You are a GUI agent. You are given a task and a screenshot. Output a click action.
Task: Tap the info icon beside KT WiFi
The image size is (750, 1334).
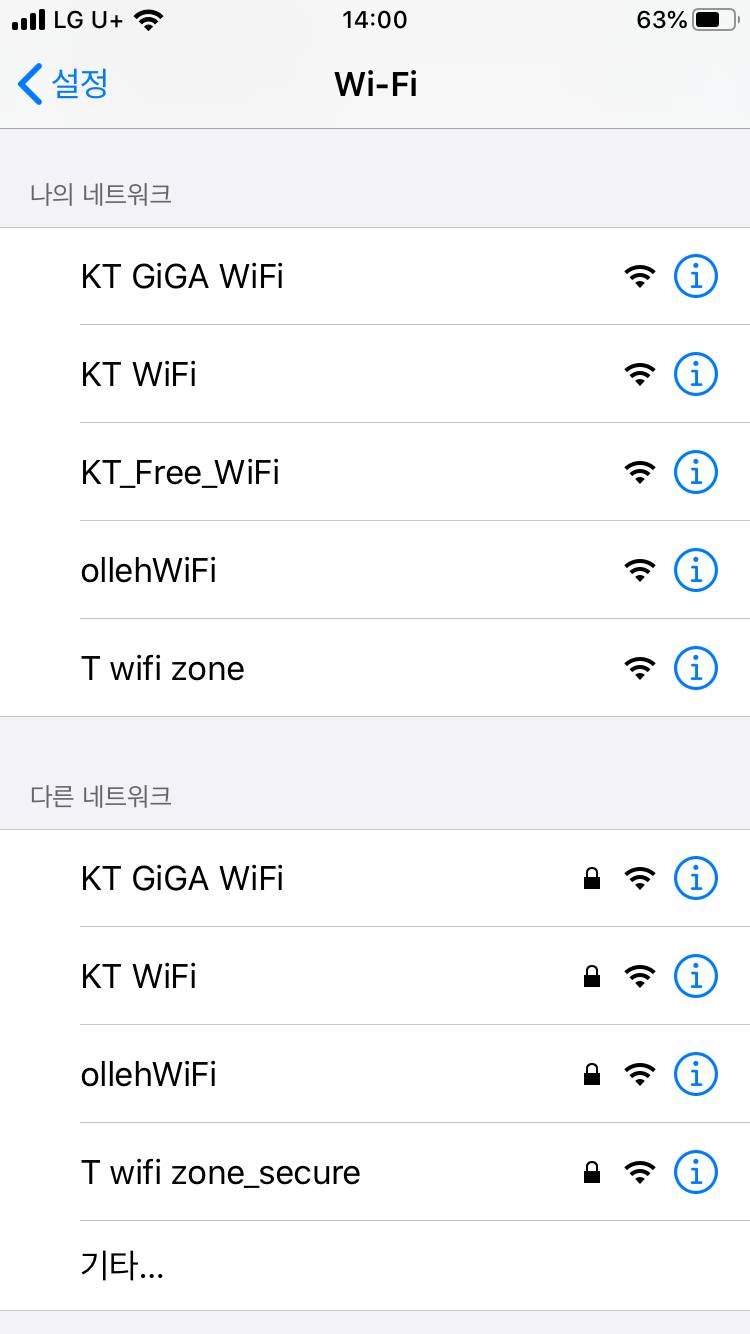coord(695,374)
